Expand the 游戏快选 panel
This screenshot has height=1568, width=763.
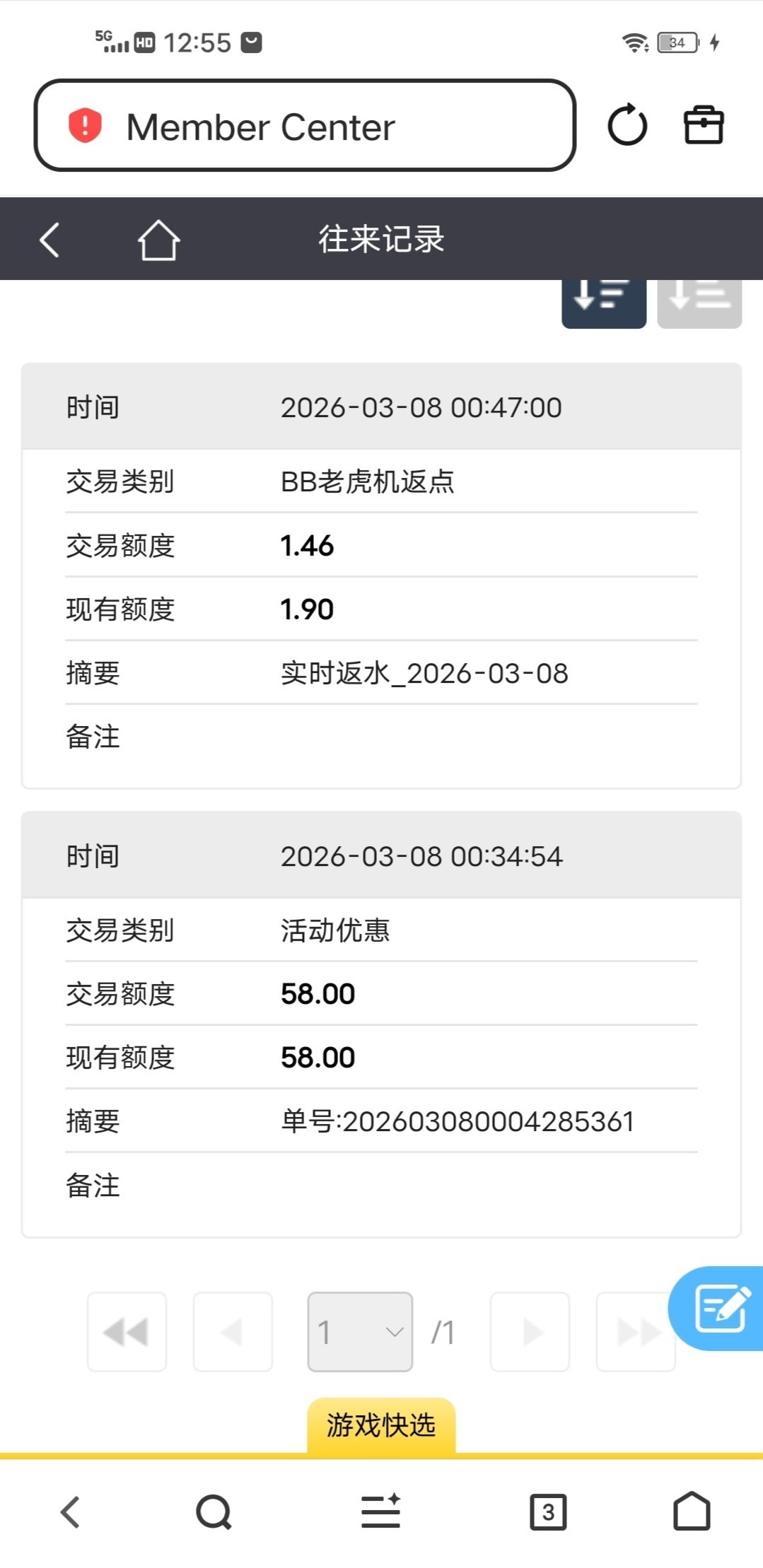tap(381, 1425)
